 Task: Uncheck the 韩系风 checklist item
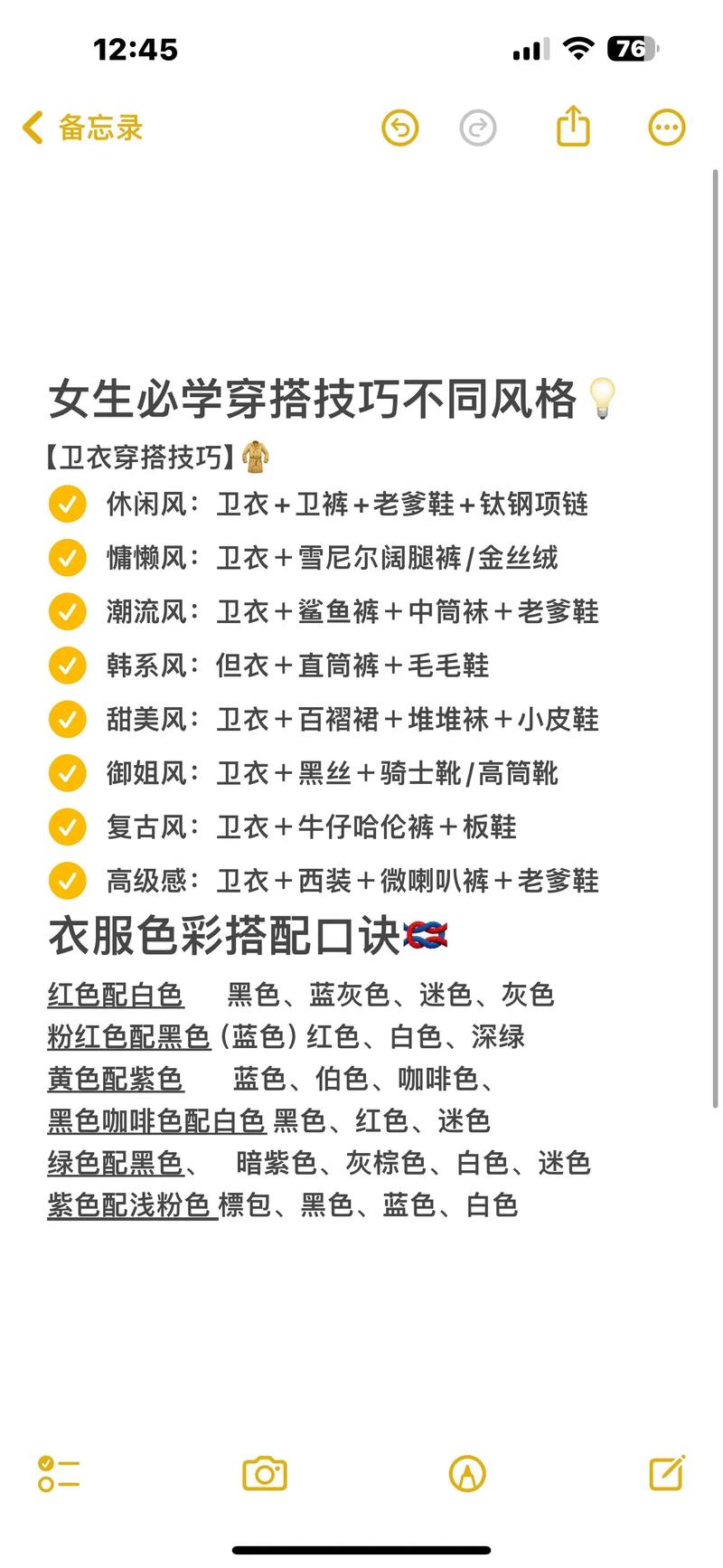(x=67, y=666)
